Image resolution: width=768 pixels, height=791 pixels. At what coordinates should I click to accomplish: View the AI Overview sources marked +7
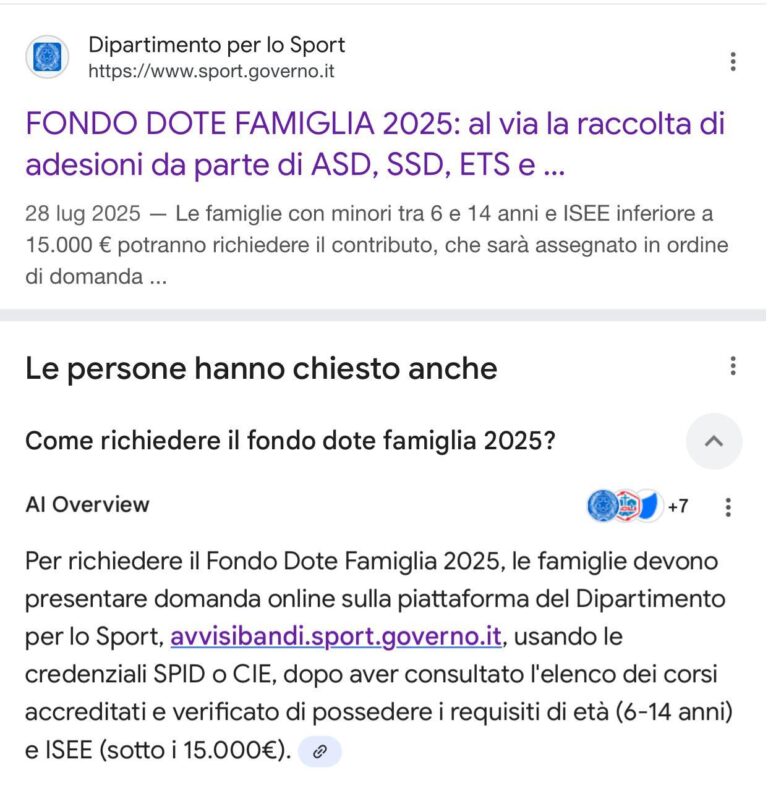coord(638,506)
